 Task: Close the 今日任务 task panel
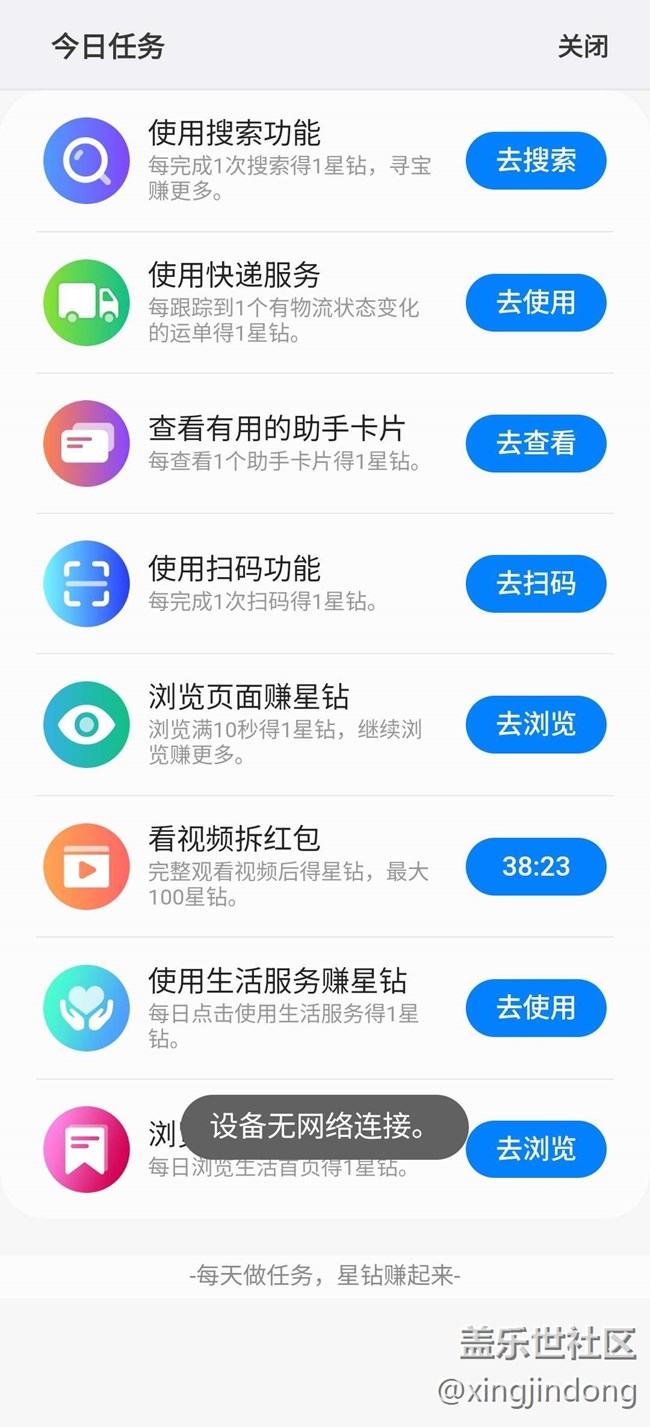[582, 47]
